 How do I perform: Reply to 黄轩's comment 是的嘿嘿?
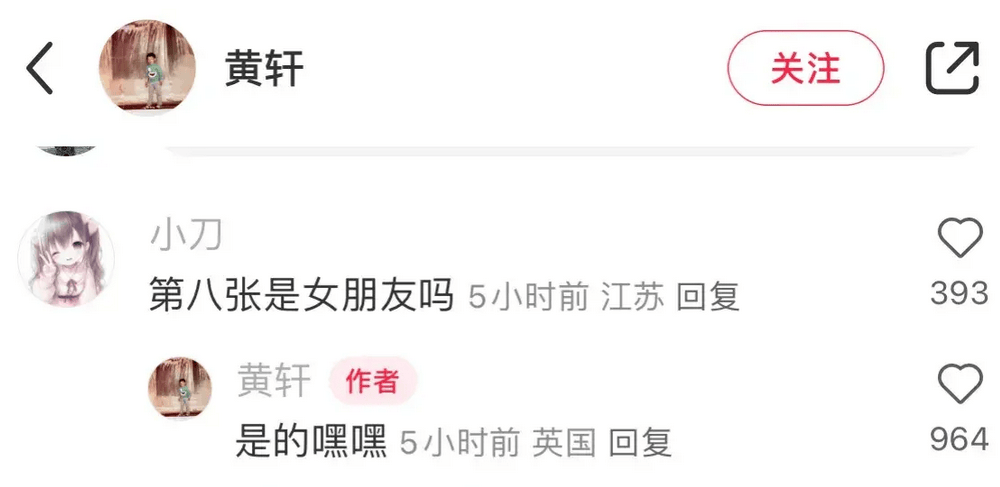[640, 442]
